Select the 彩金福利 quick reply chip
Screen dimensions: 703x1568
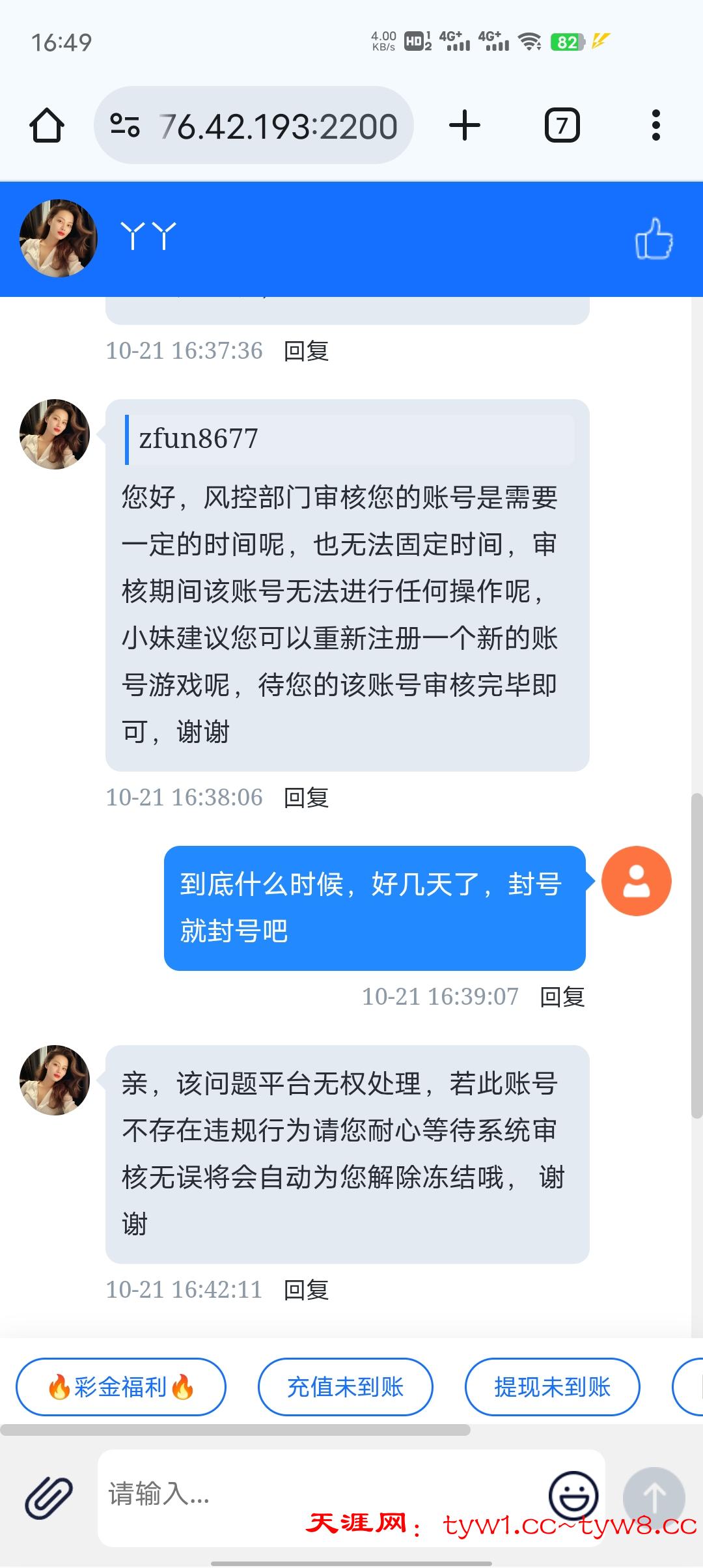pyautogui.click(x=121, y=1387)
